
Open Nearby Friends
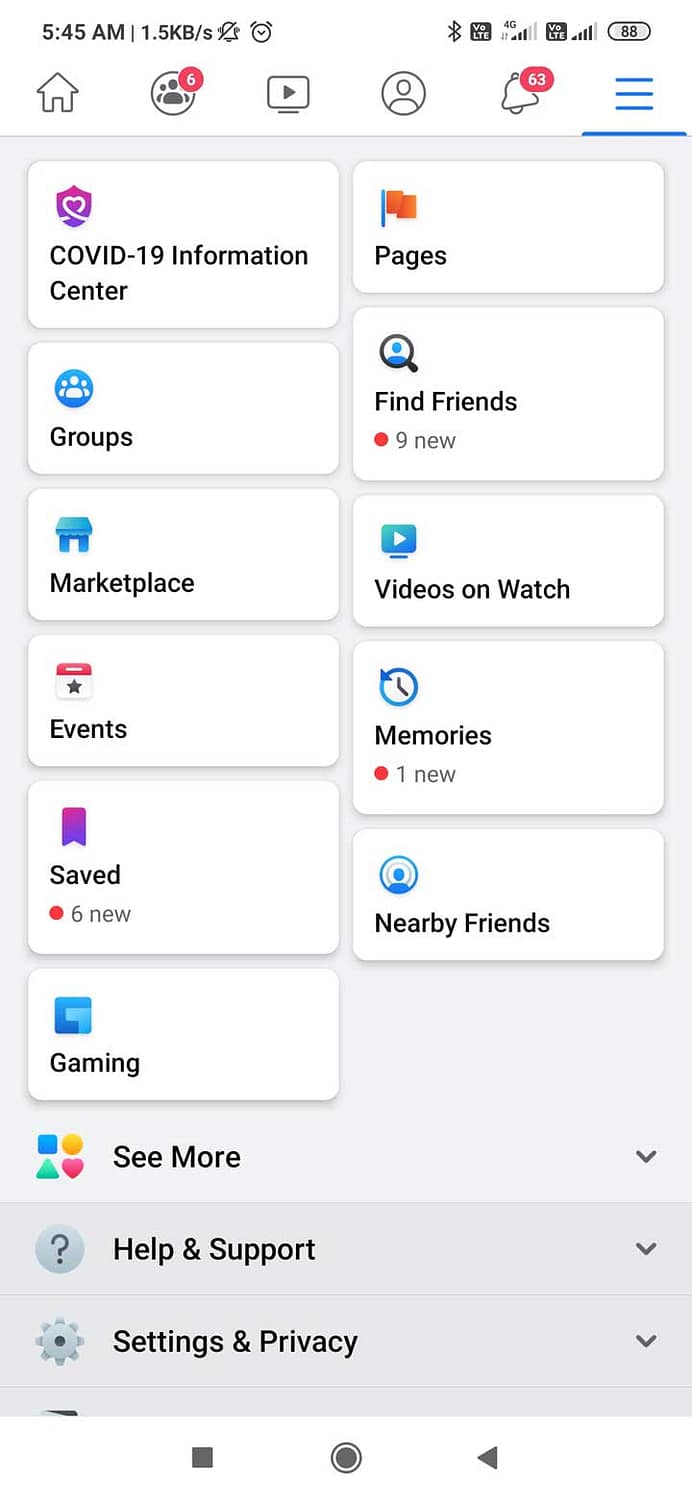point(508,895)
